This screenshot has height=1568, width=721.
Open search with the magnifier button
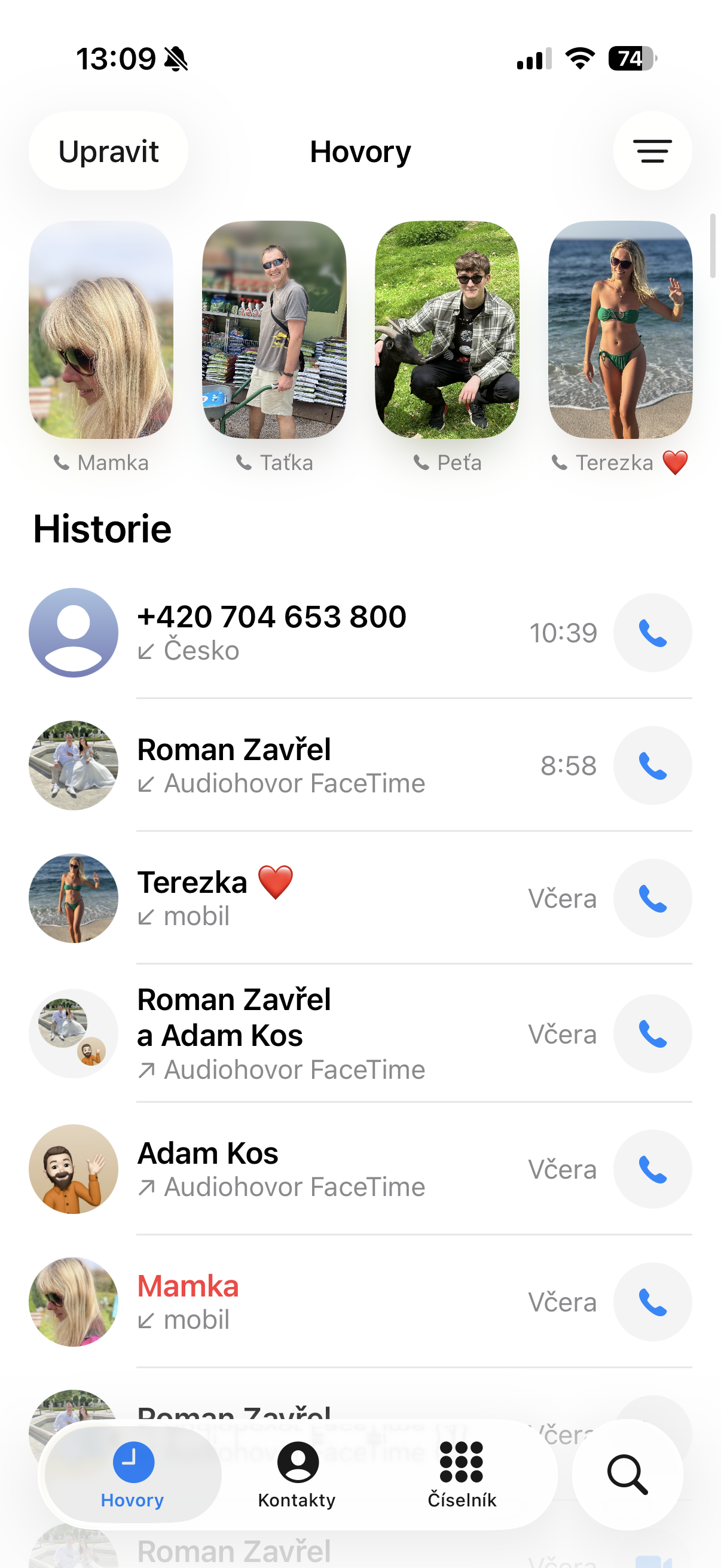(627, 1474)
